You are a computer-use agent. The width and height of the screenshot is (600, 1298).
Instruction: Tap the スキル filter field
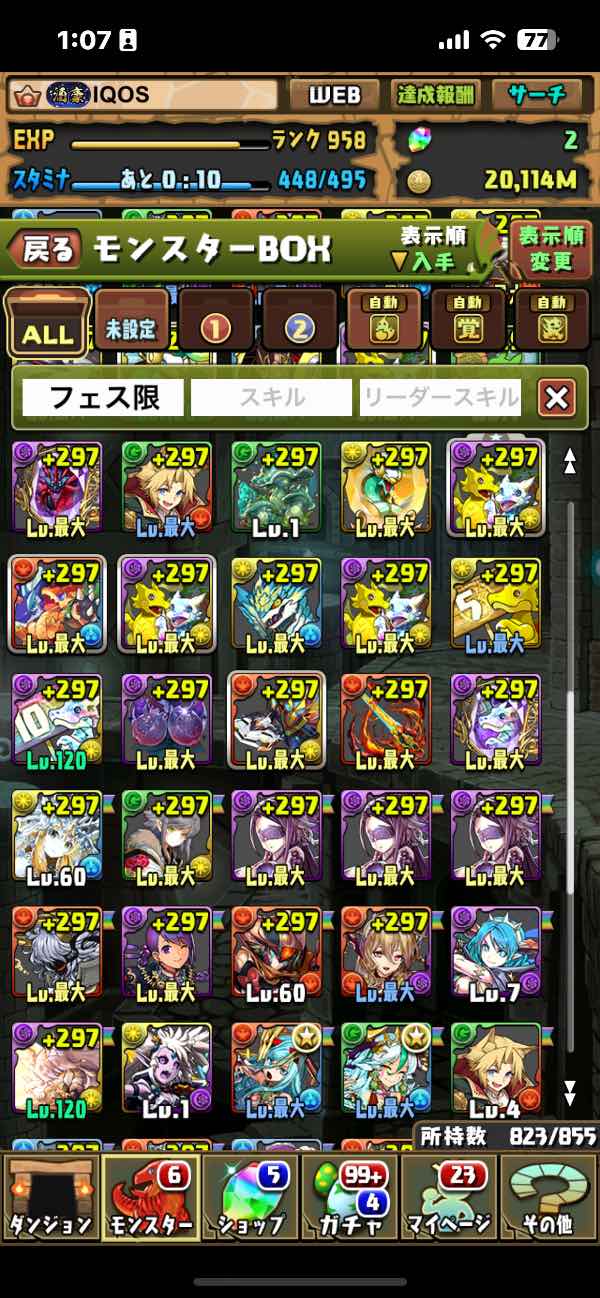[x=271, y=398]
